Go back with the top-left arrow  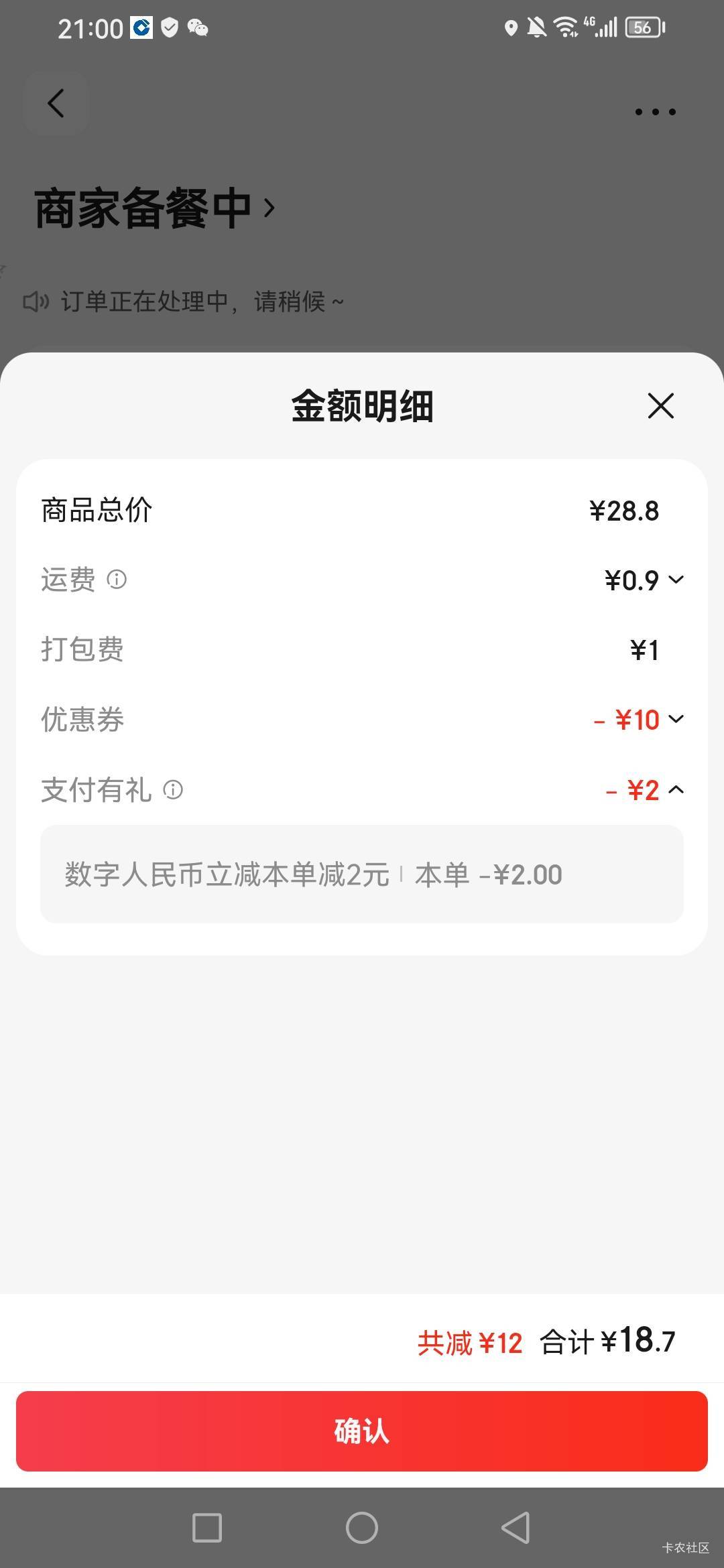point(56,104)
